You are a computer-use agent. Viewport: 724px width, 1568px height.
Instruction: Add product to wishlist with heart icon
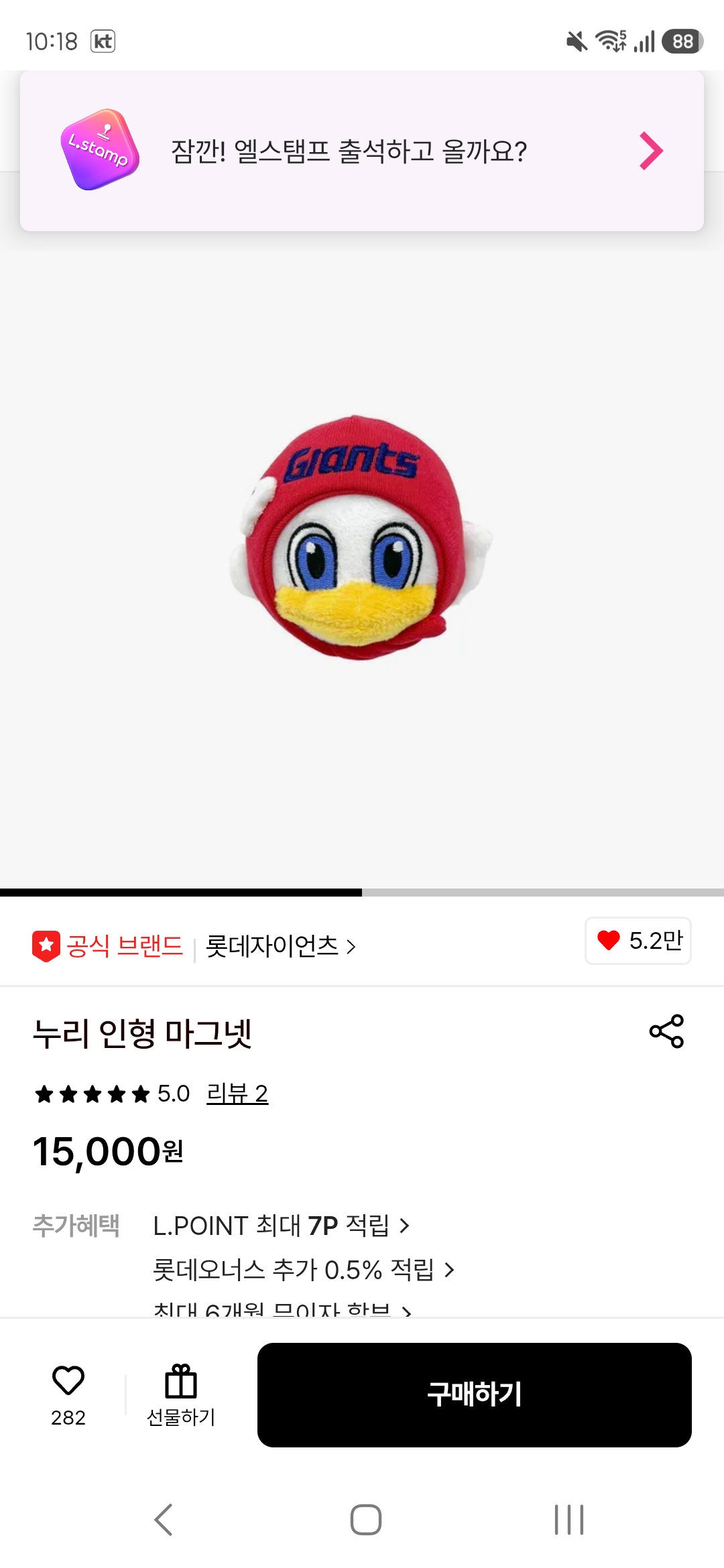pyautogui.click(x=68, y=1382)
